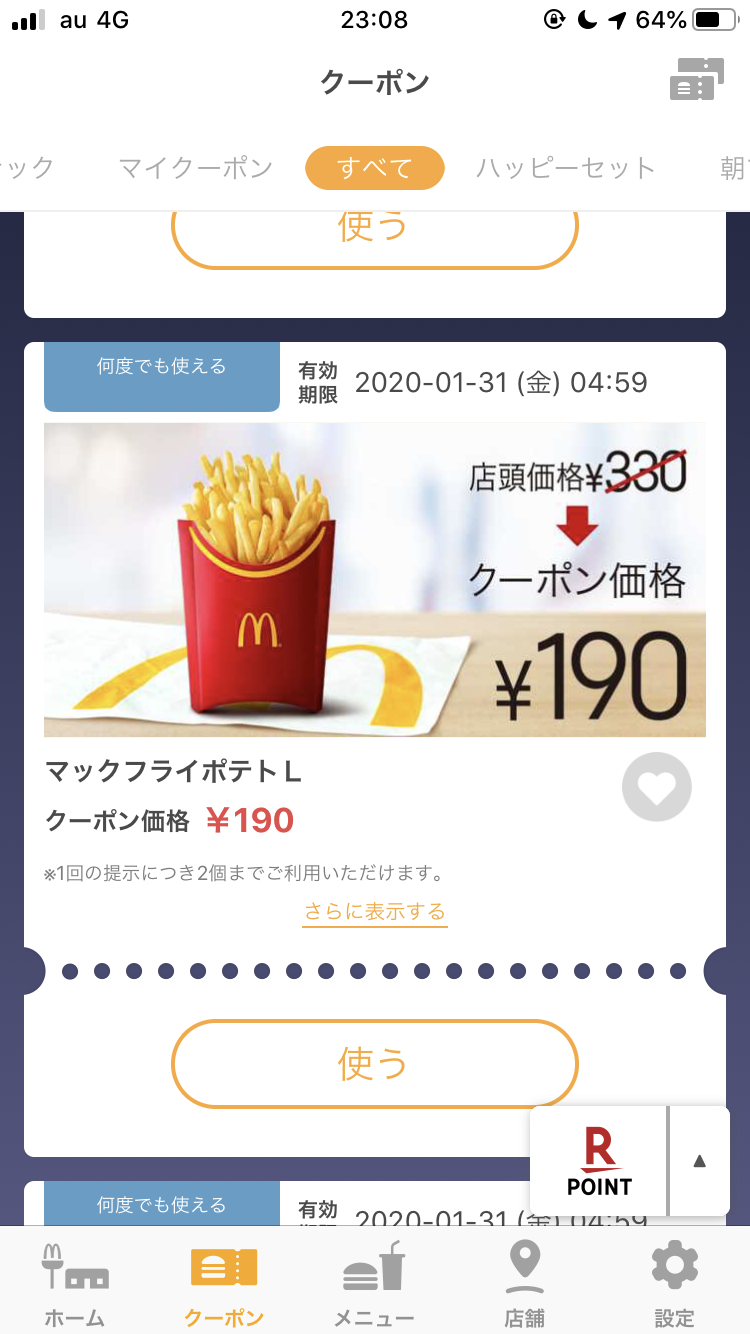The height and width of the screenshot is (1334, 750).
Task: Expand the POINT panel arrow
Action: tap(700, 1161)
